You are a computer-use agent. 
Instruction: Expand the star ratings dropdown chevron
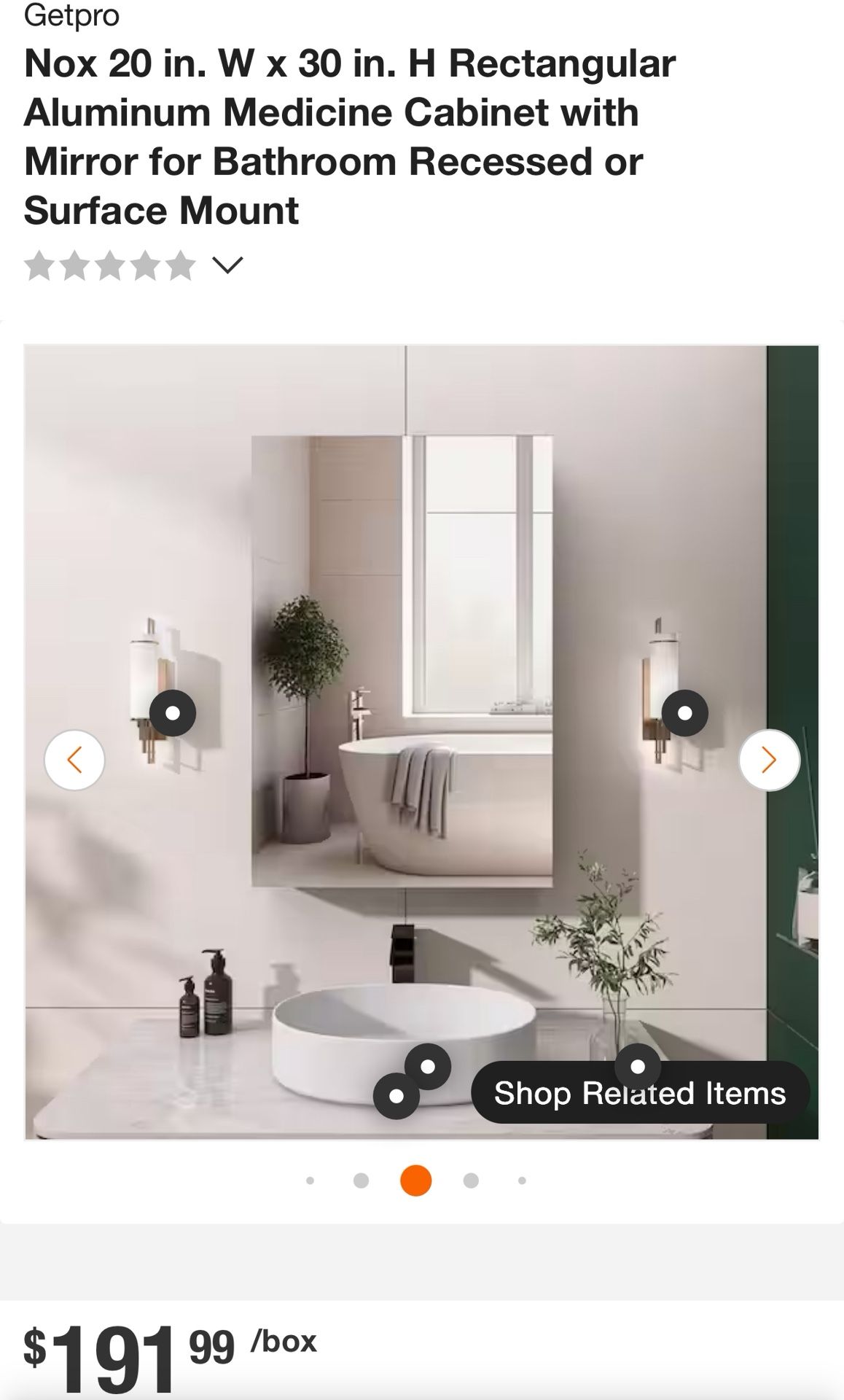[x=227, y=265]
